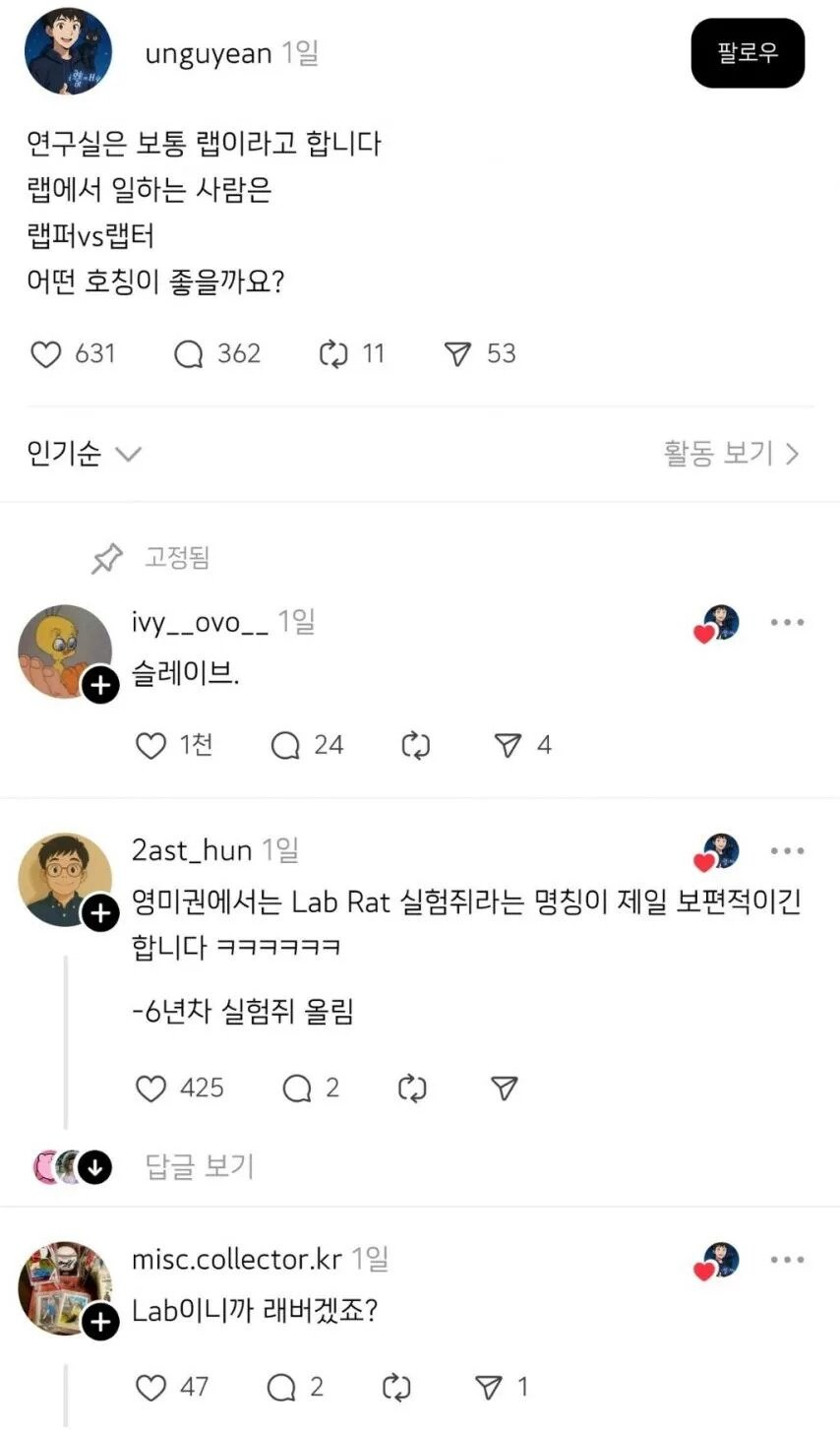The height and width of the screenshot is (1430, 840).
Task: Like unguyean's original post
Action: [45, 354]
